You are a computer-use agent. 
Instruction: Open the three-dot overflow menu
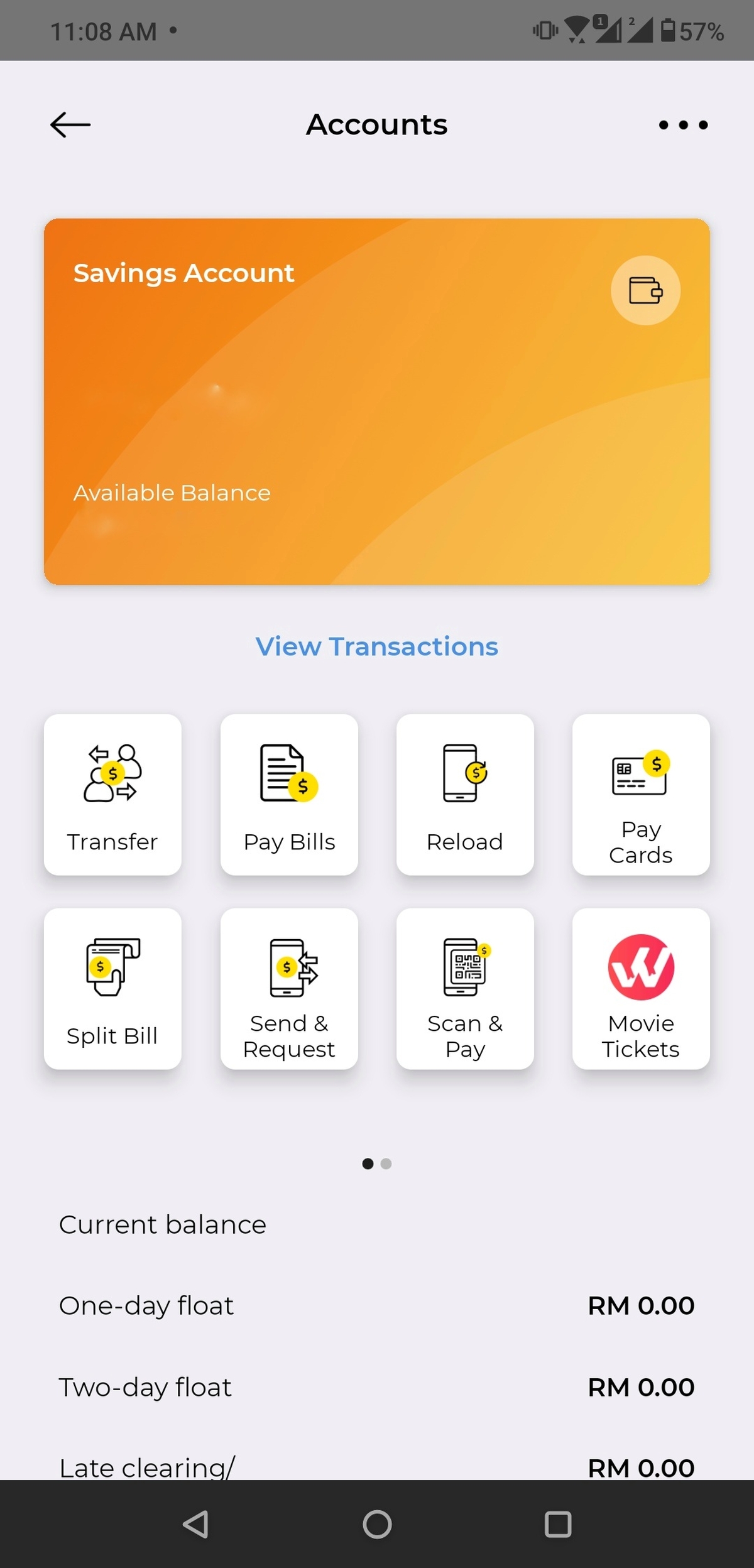(x=683, y=125)
